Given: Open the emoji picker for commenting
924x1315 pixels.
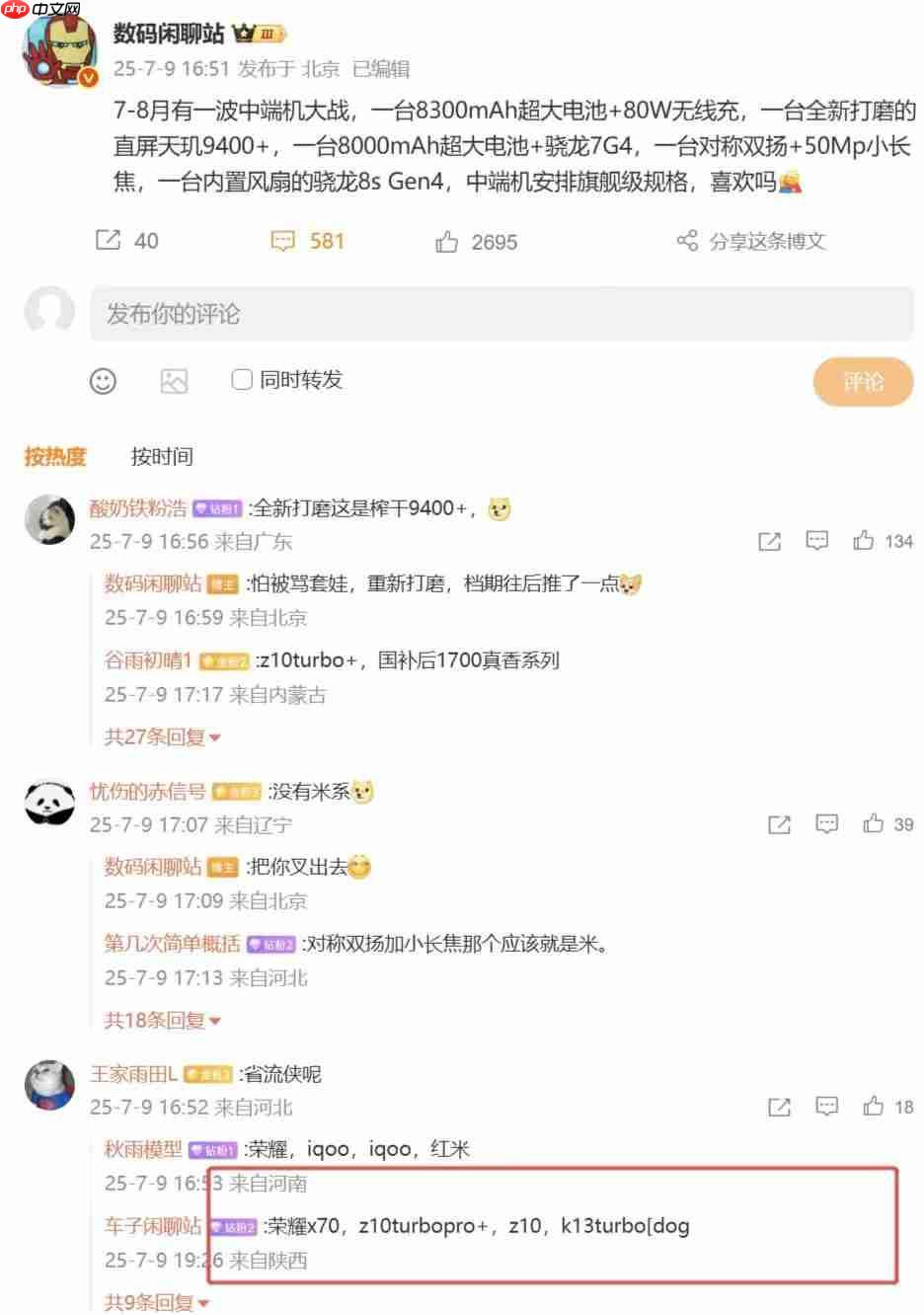Looking at the screenshot, I should (103, 379).
